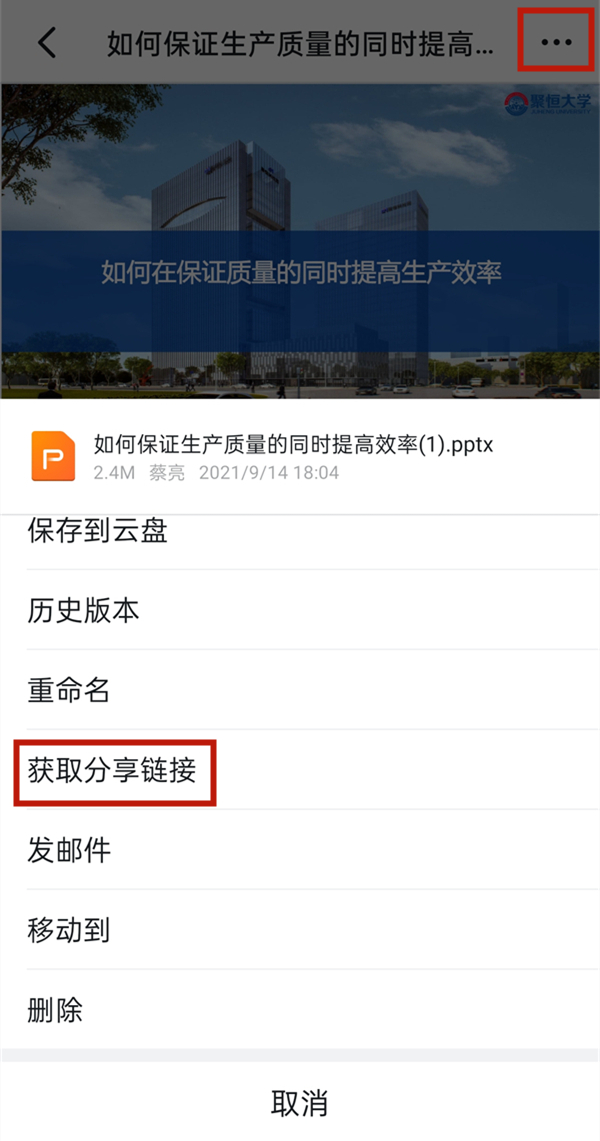
Task: Go back using the top-left arrow
Action: pyautogui.click(x=47, y=43)
